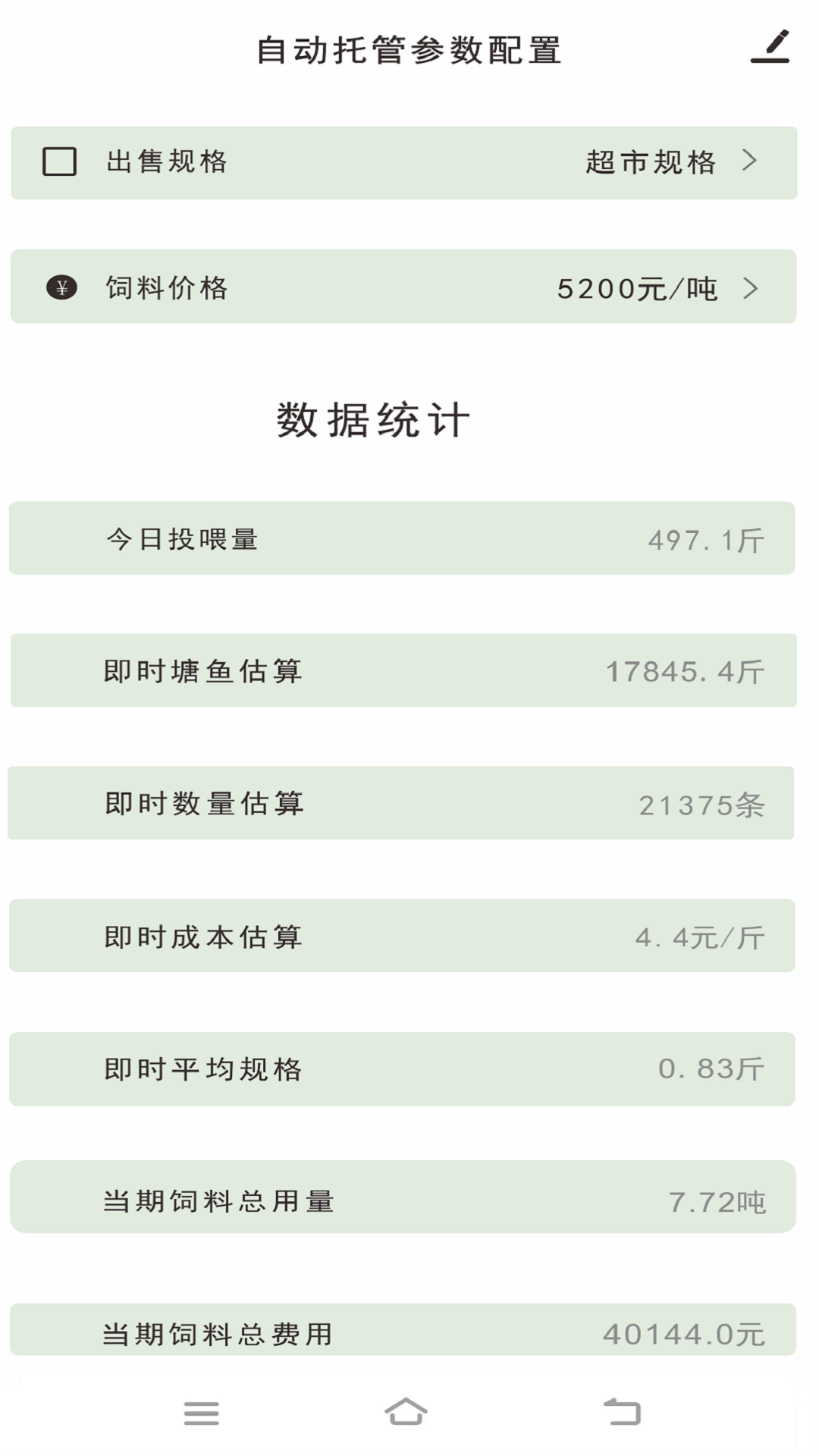Viewport: 819px width, 1456px height.
Task: Open the 出售规格 settings row
Action: pyautogui.click(x=409, y=162)
